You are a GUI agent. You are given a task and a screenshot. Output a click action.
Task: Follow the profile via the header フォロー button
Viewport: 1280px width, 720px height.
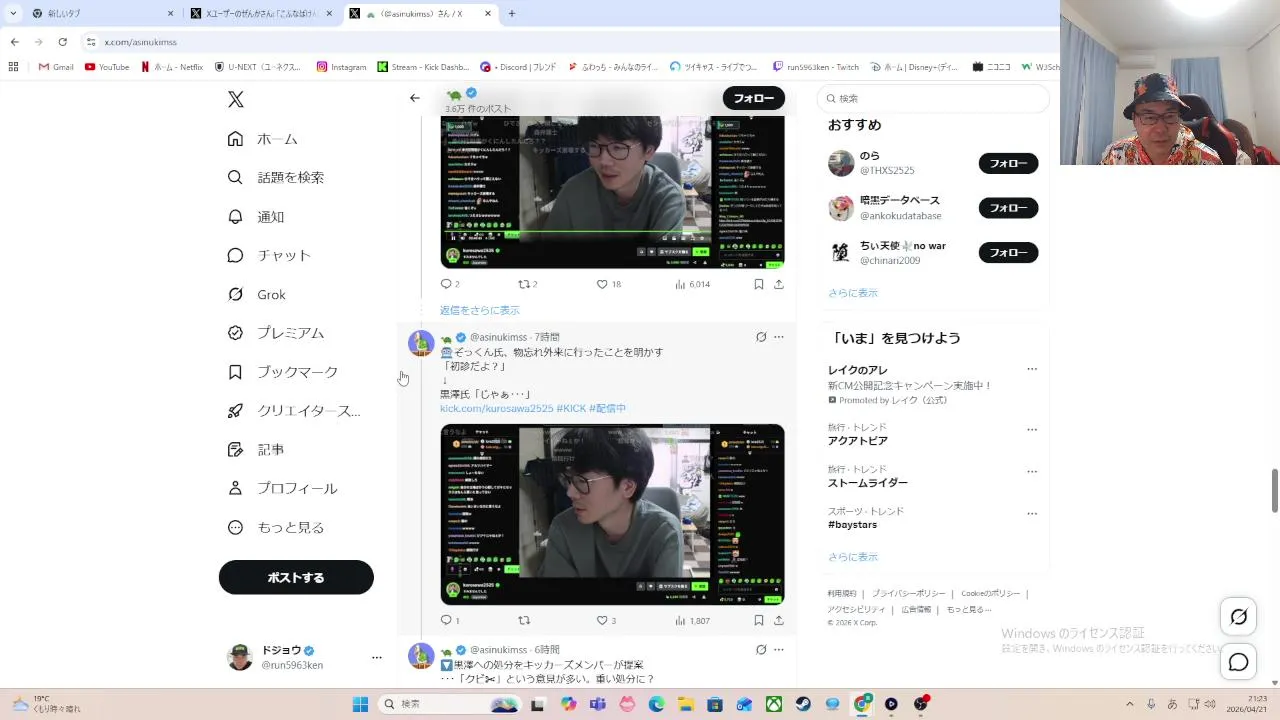coord(753,98)
